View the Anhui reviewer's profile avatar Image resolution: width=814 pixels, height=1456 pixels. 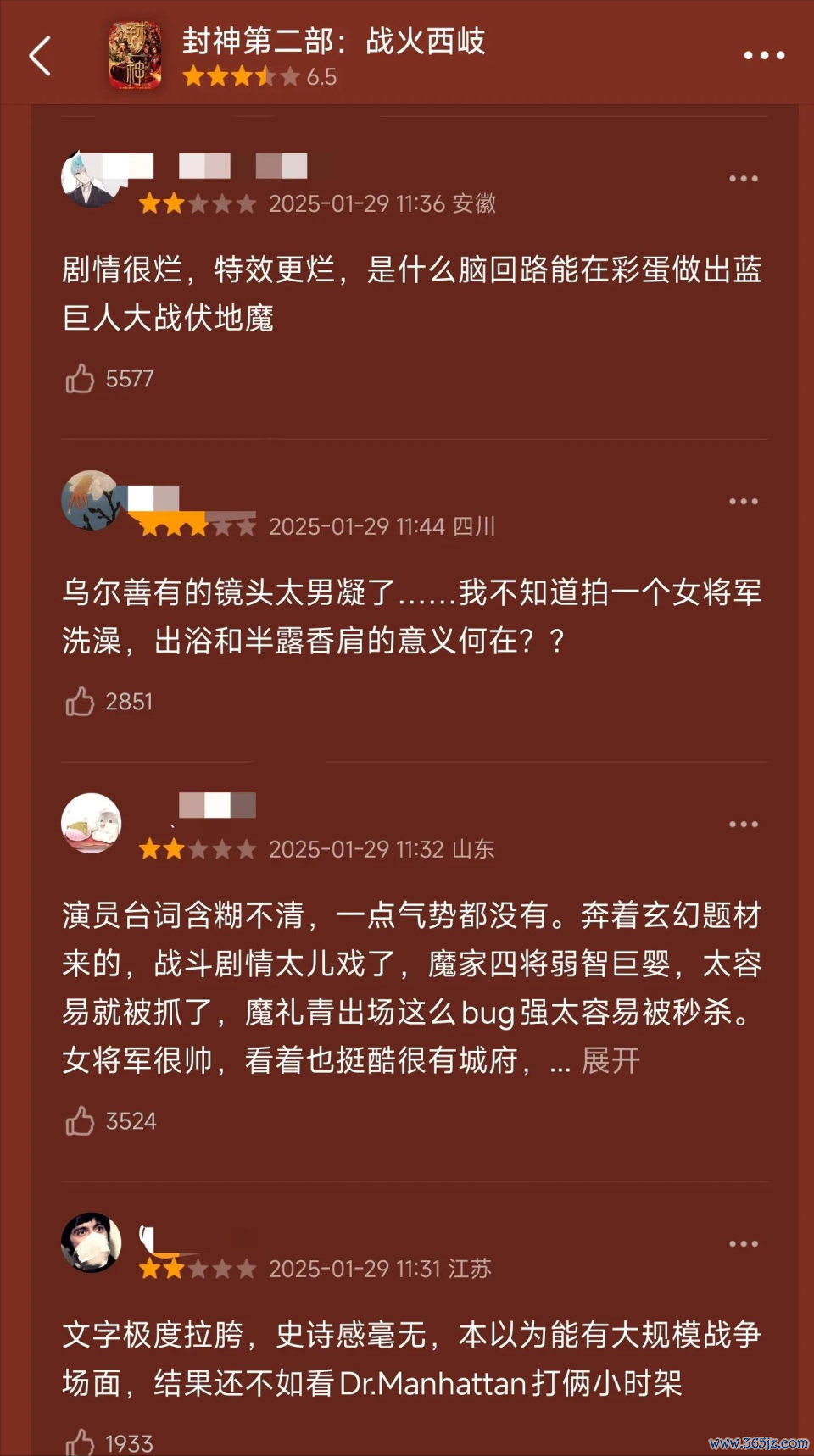pos(91,179)
